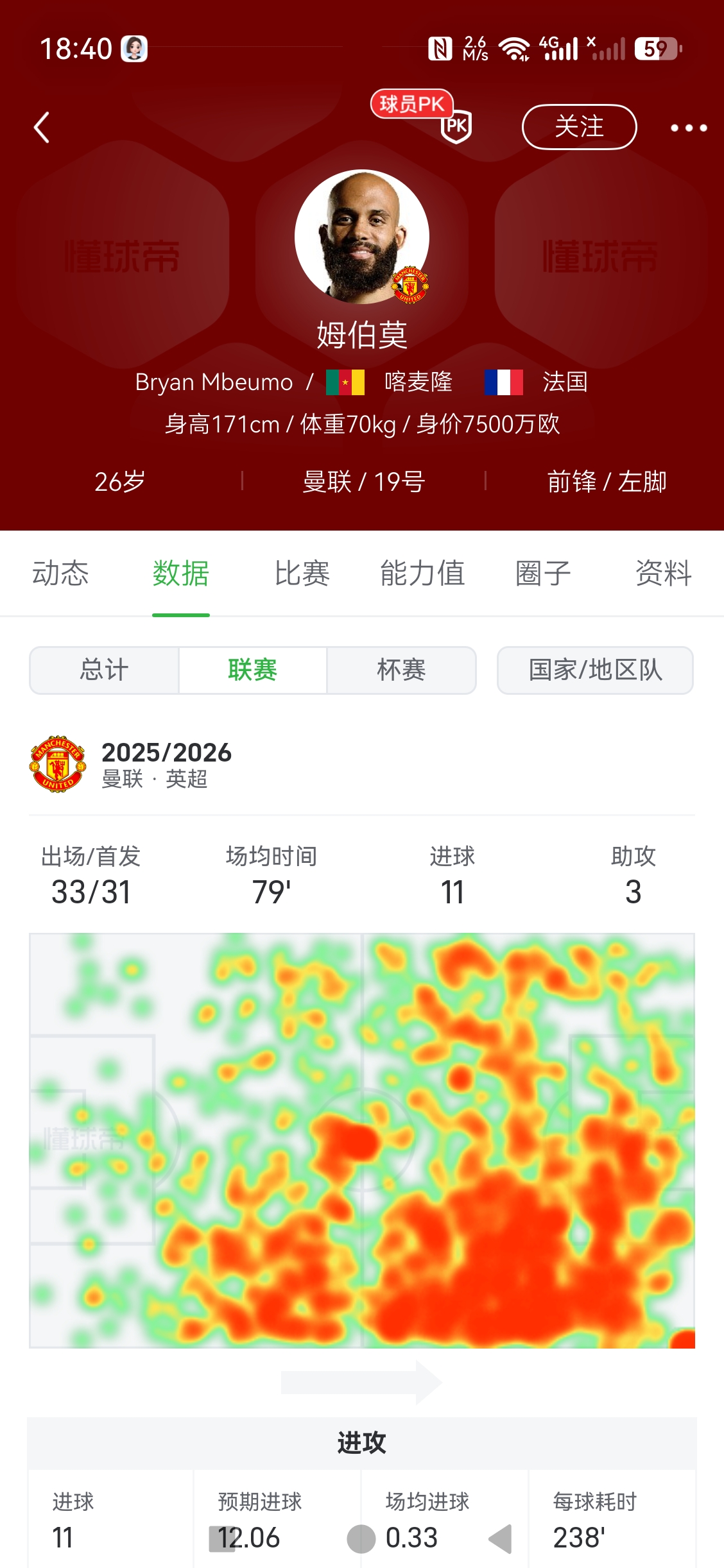Switch to the 比赛 tab

point(302,573)
